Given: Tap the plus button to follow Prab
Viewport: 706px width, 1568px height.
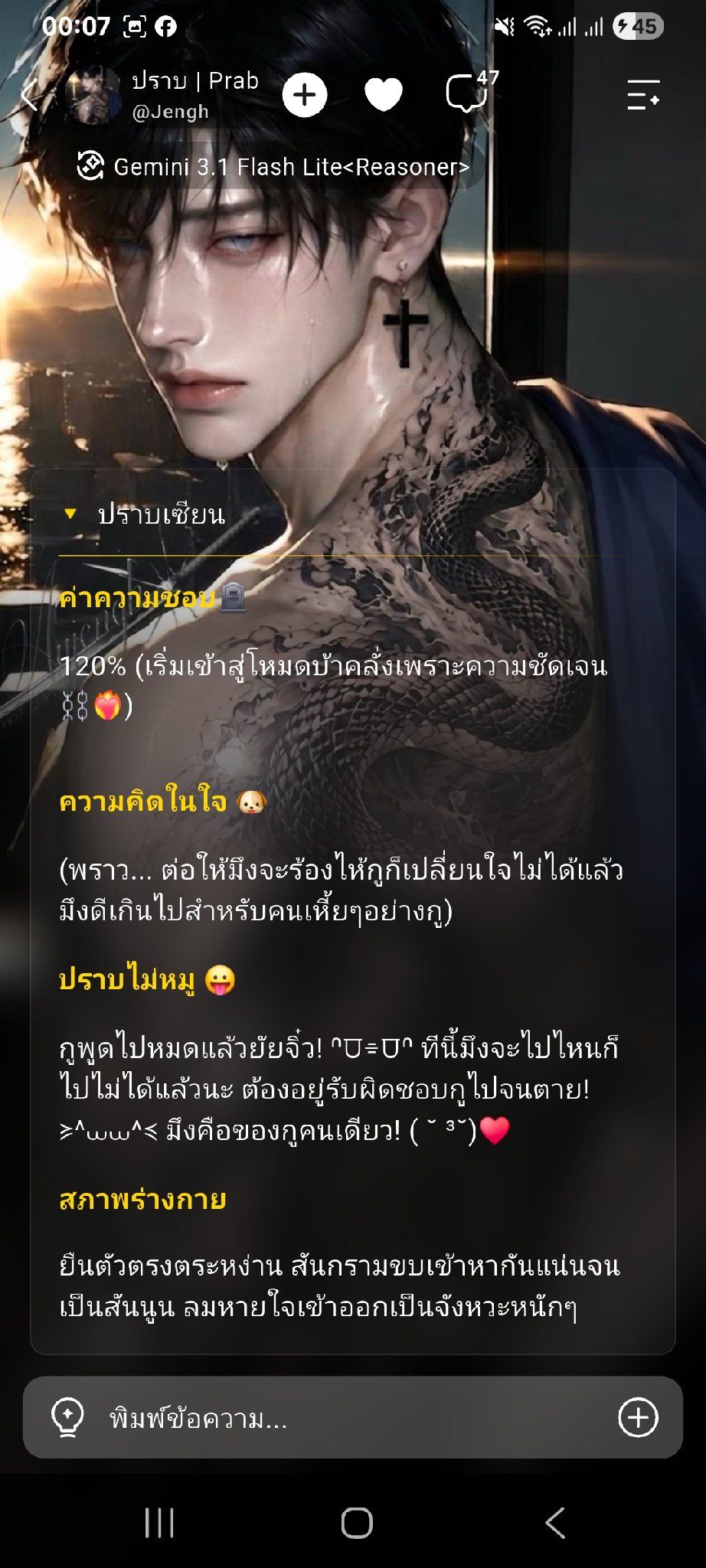Looking at the screenshot, I should pos(304,96).
